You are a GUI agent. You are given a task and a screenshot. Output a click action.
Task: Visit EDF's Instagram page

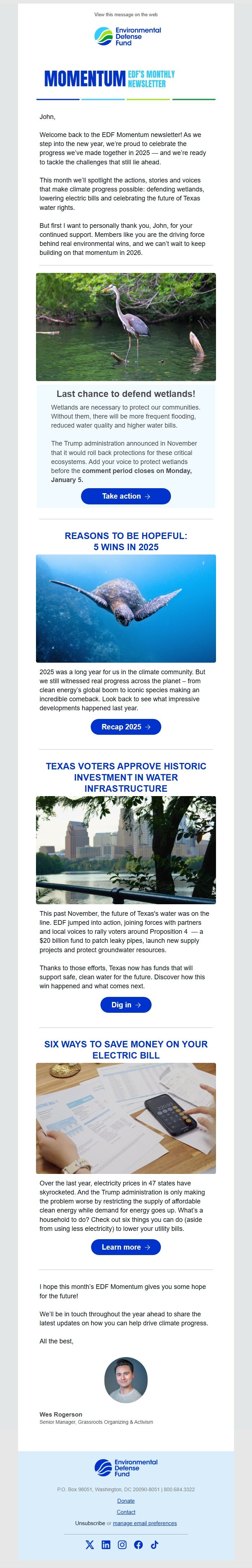(122, 1544)
